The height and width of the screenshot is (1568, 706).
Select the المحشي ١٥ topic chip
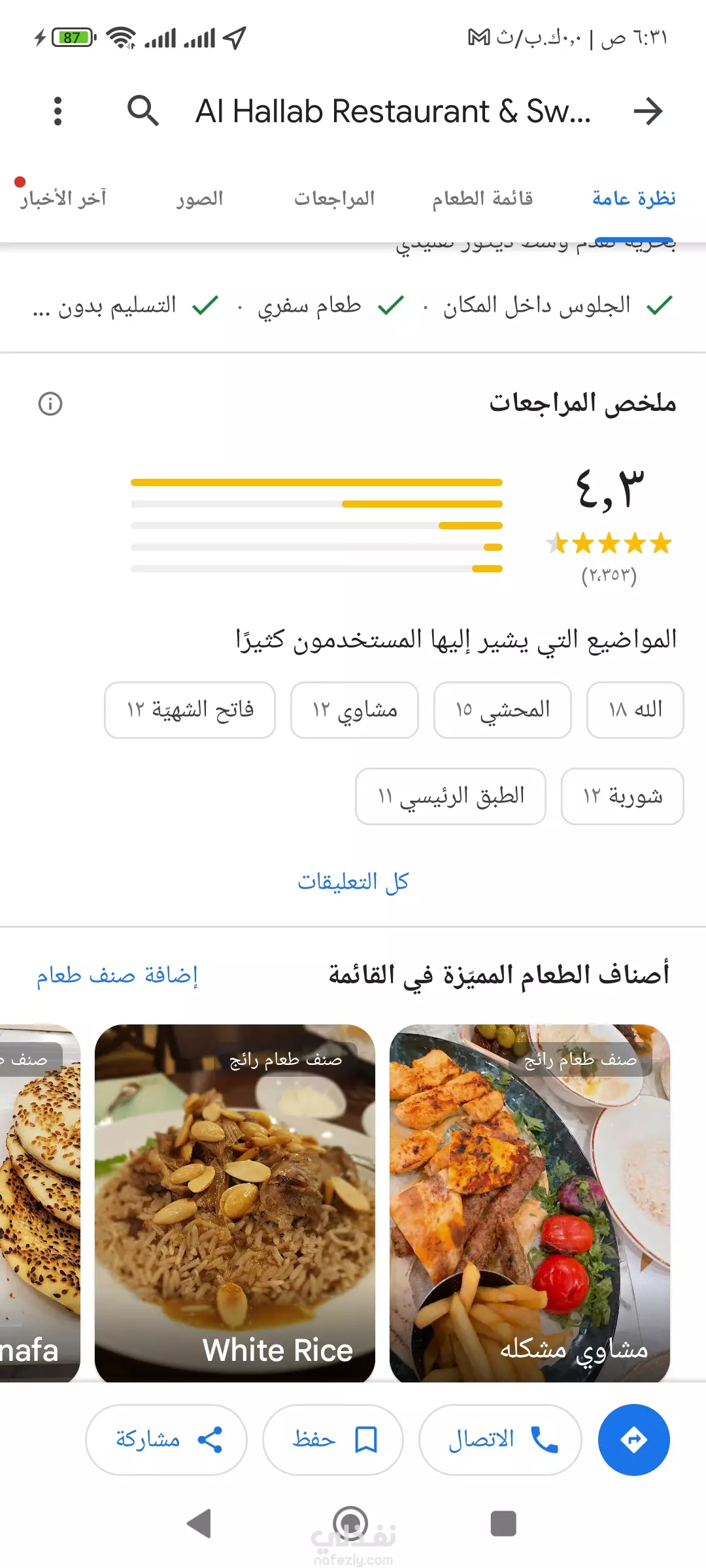(x=502, y=710)
